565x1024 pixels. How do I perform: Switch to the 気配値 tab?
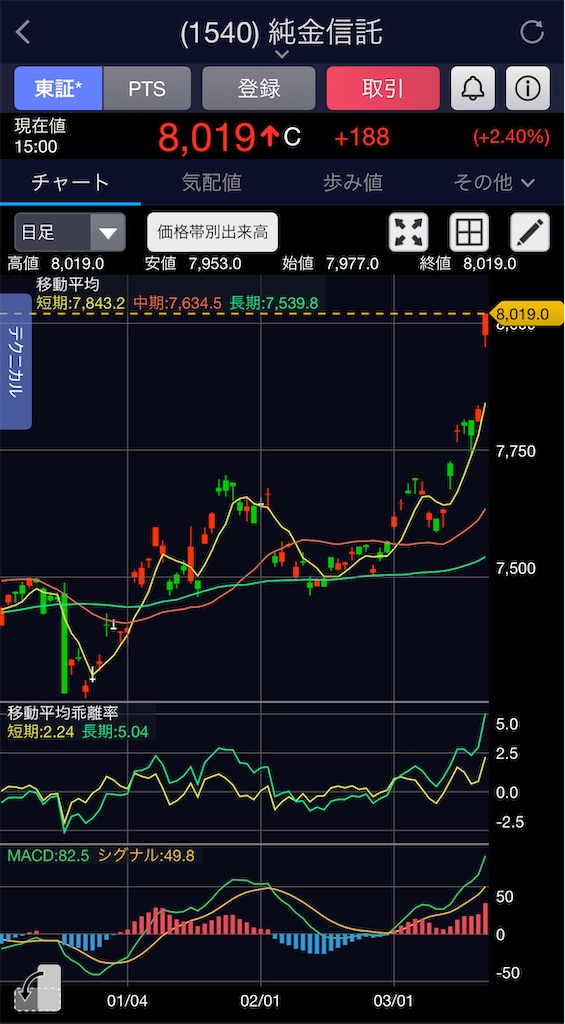212,183
